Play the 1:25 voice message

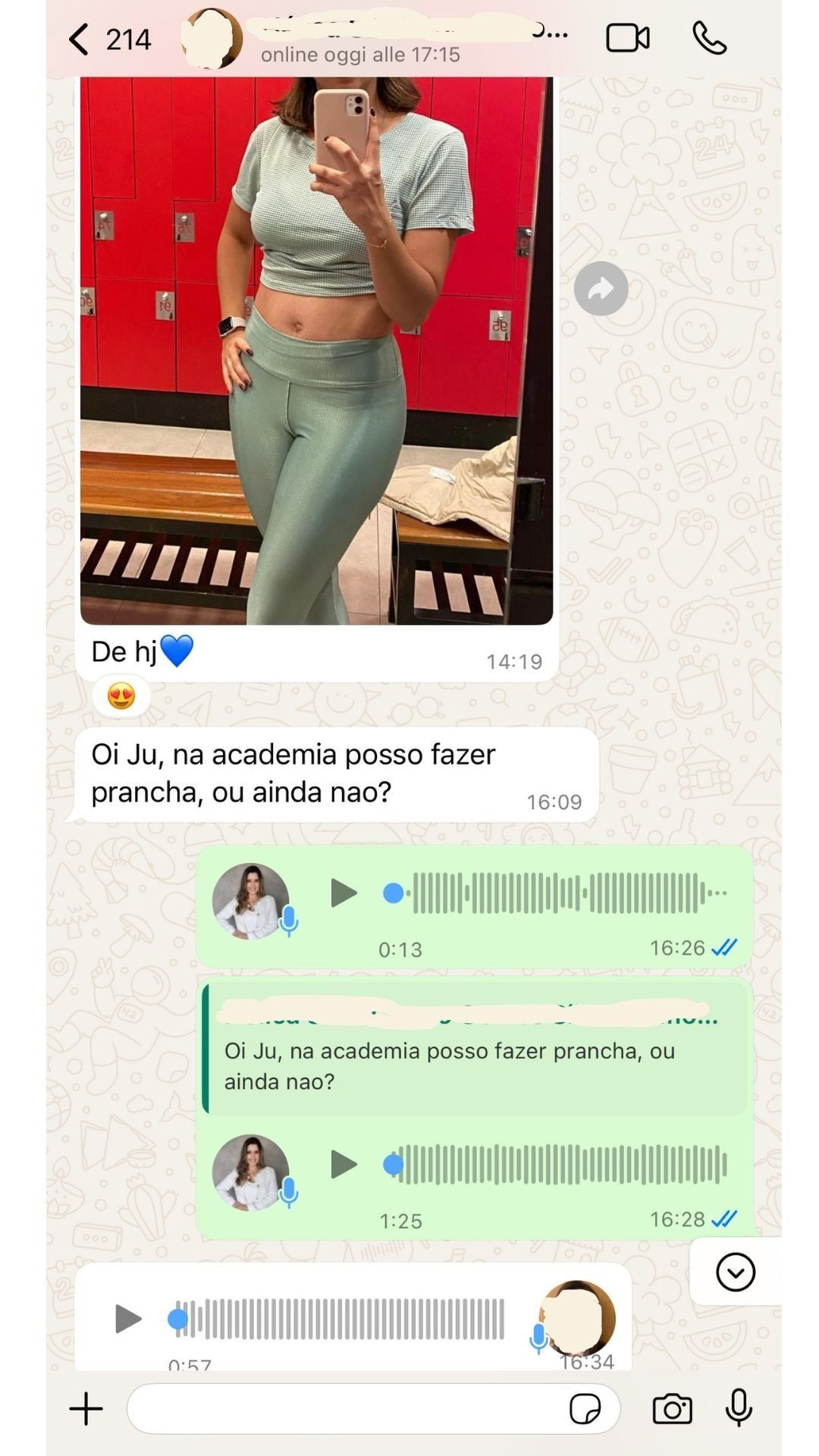click(344, 1165)
